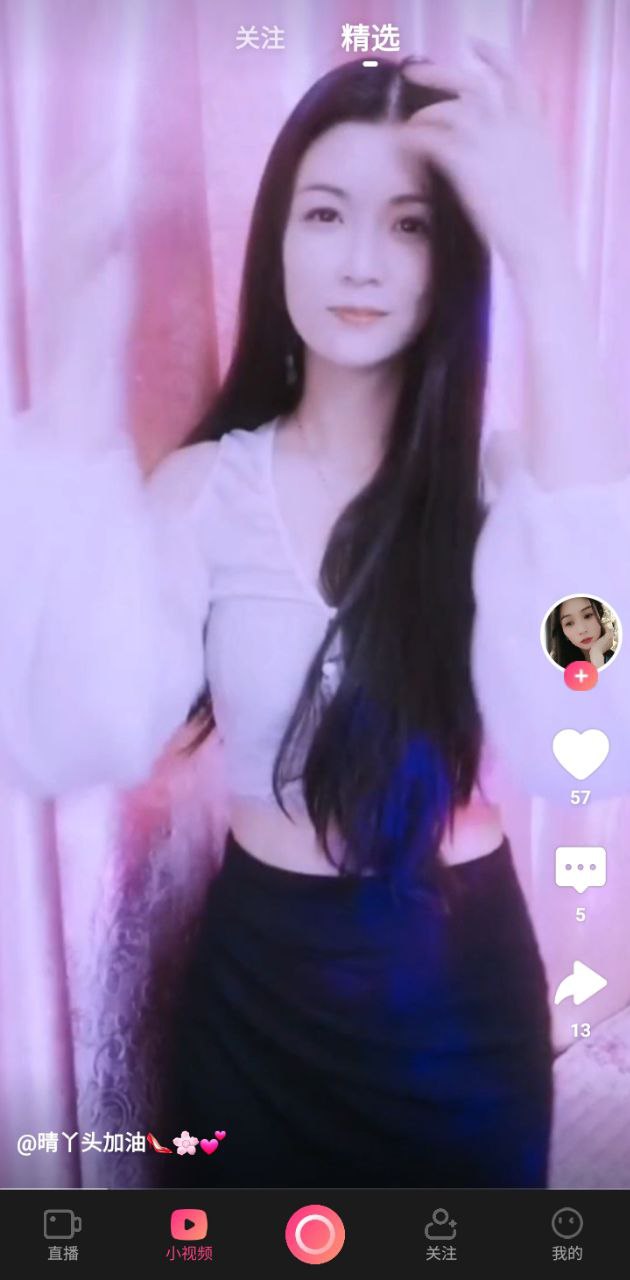630x1280 pixels.
Task: Open the comments bubble icon
Action: 581,869
